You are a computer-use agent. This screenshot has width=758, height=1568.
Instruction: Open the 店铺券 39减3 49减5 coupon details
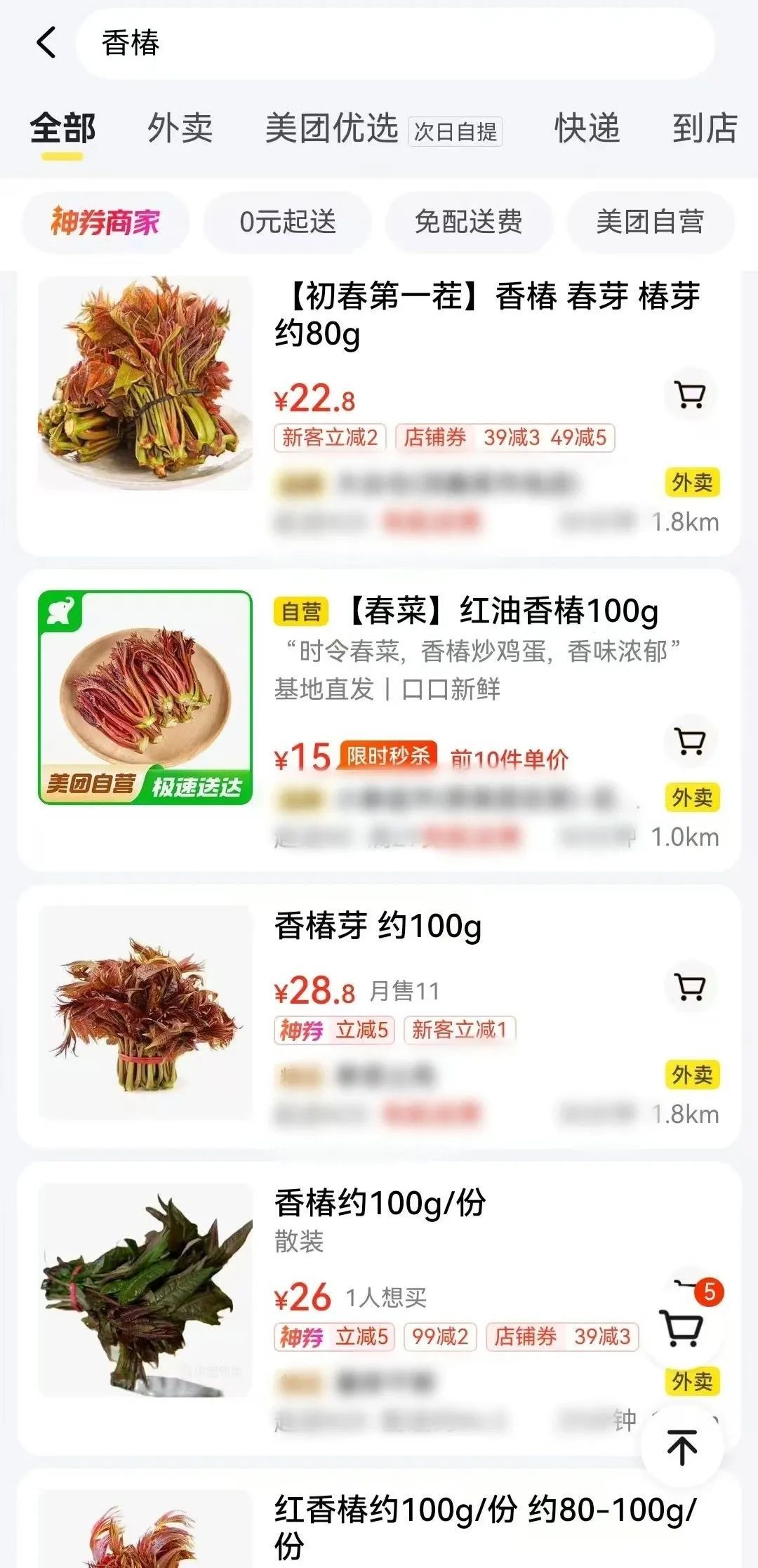tap(507, 439)
